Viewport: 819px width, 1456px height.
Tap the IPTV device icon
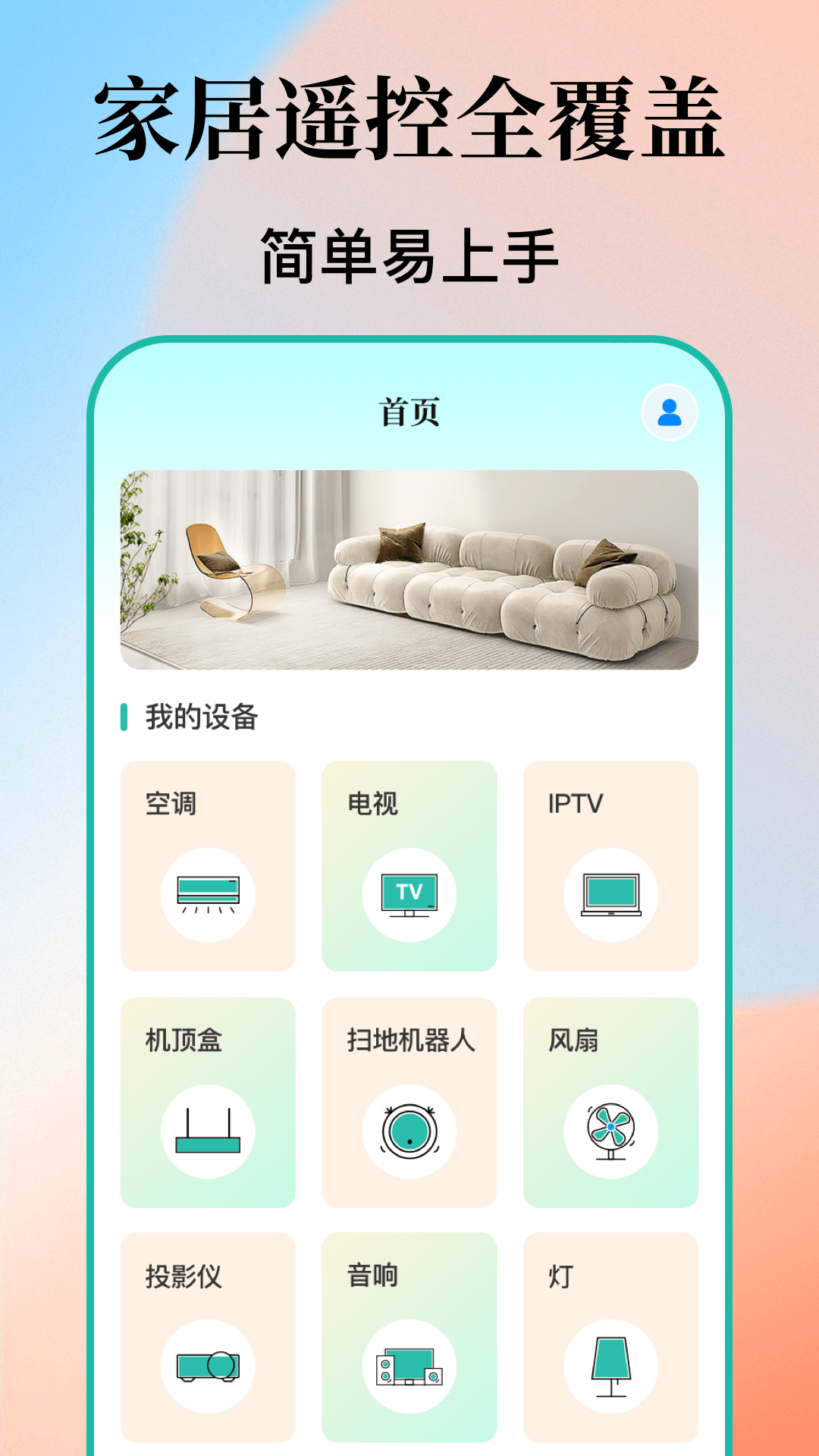(x=610, y=893)
